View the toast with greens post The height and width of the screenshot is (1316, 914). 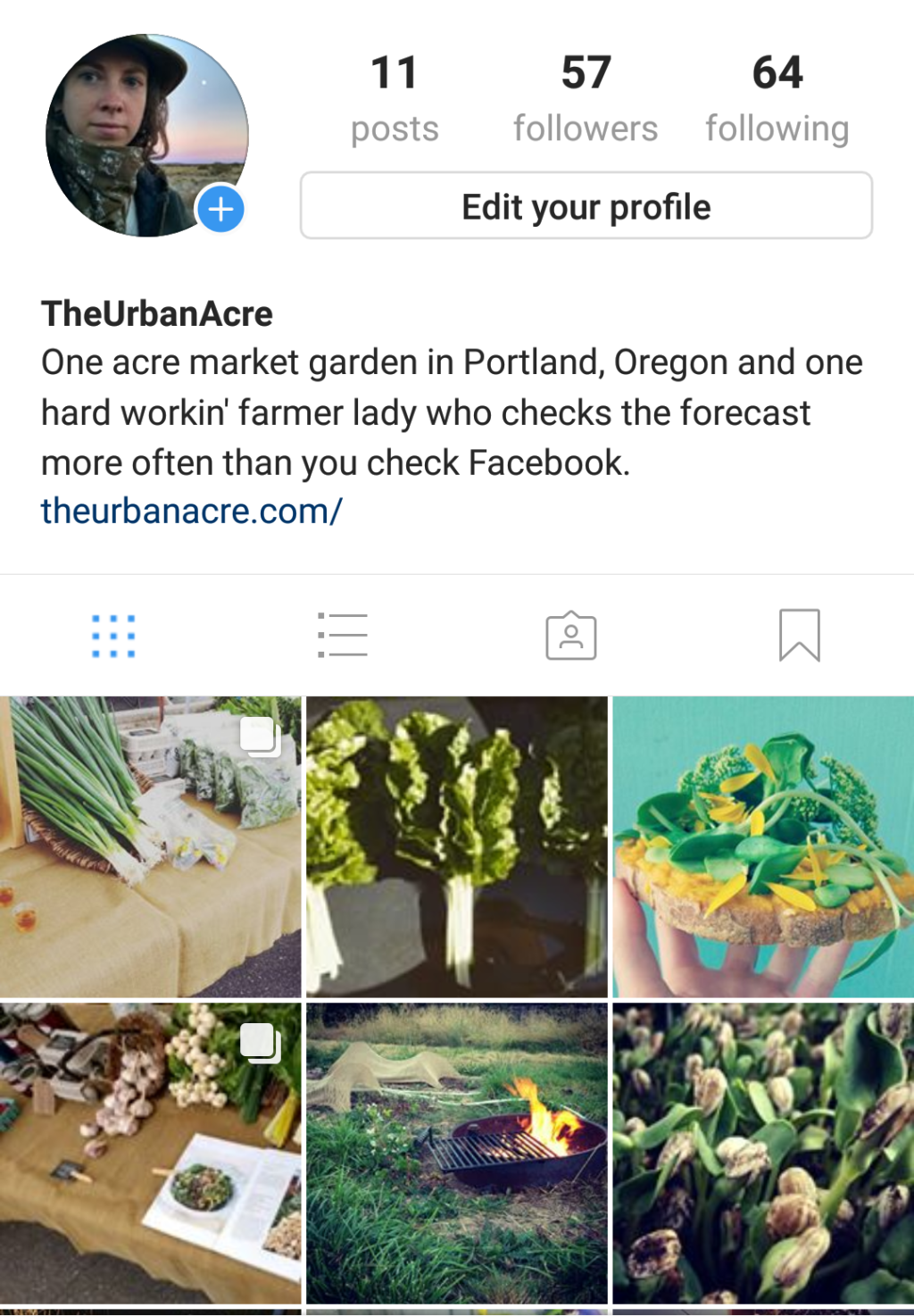pyautogui.click(x=763, y=846)
